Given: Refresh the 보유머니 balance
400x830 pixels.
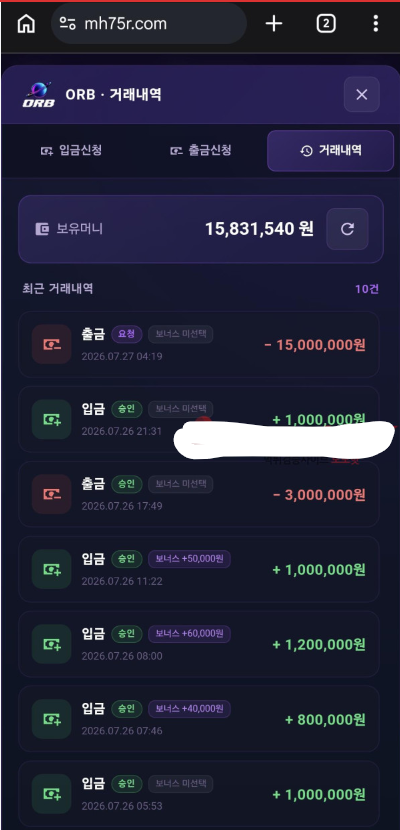Looking at the screenshot, I should point(347,229).
